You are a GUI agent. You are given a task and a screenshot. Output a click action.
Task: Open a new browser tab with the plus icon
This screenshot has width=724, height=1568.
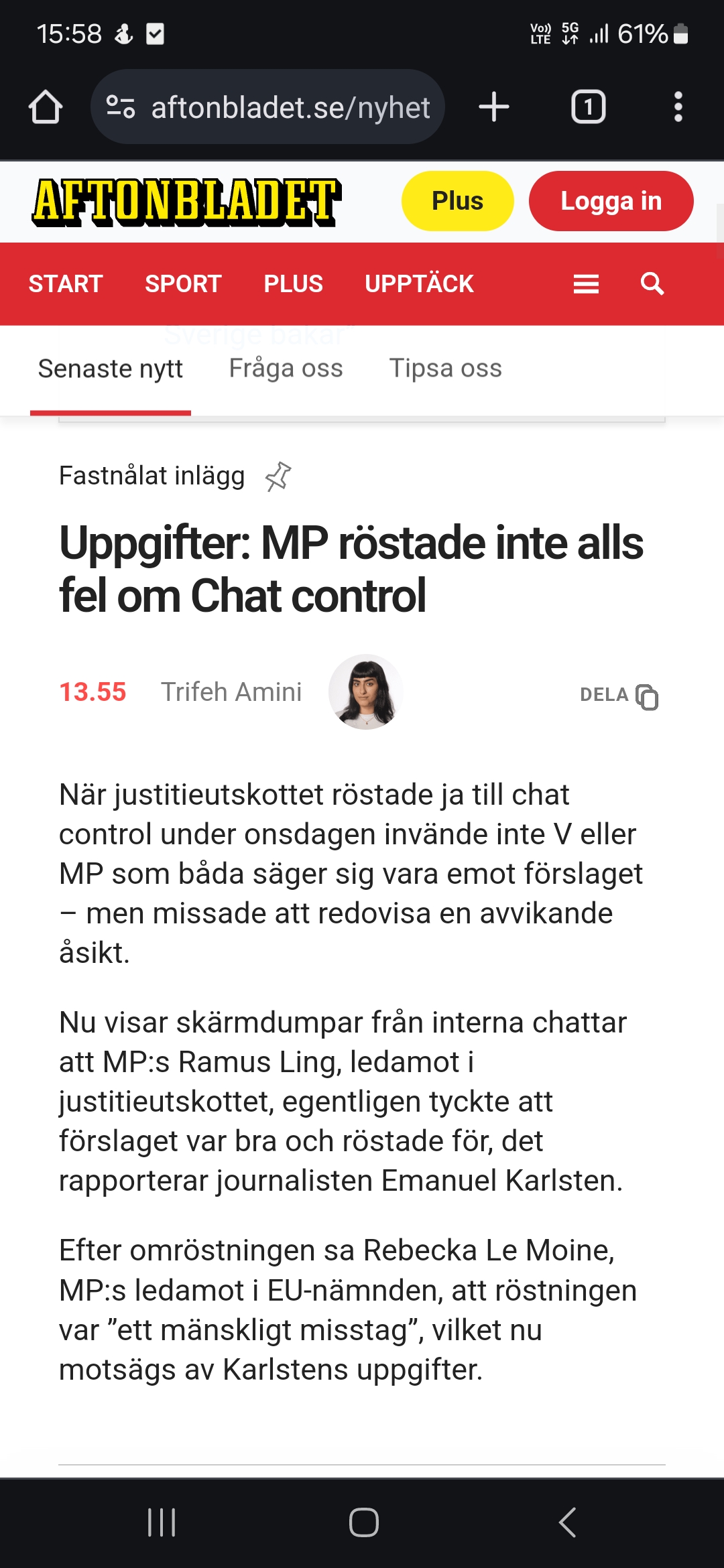tap(494, 106)
